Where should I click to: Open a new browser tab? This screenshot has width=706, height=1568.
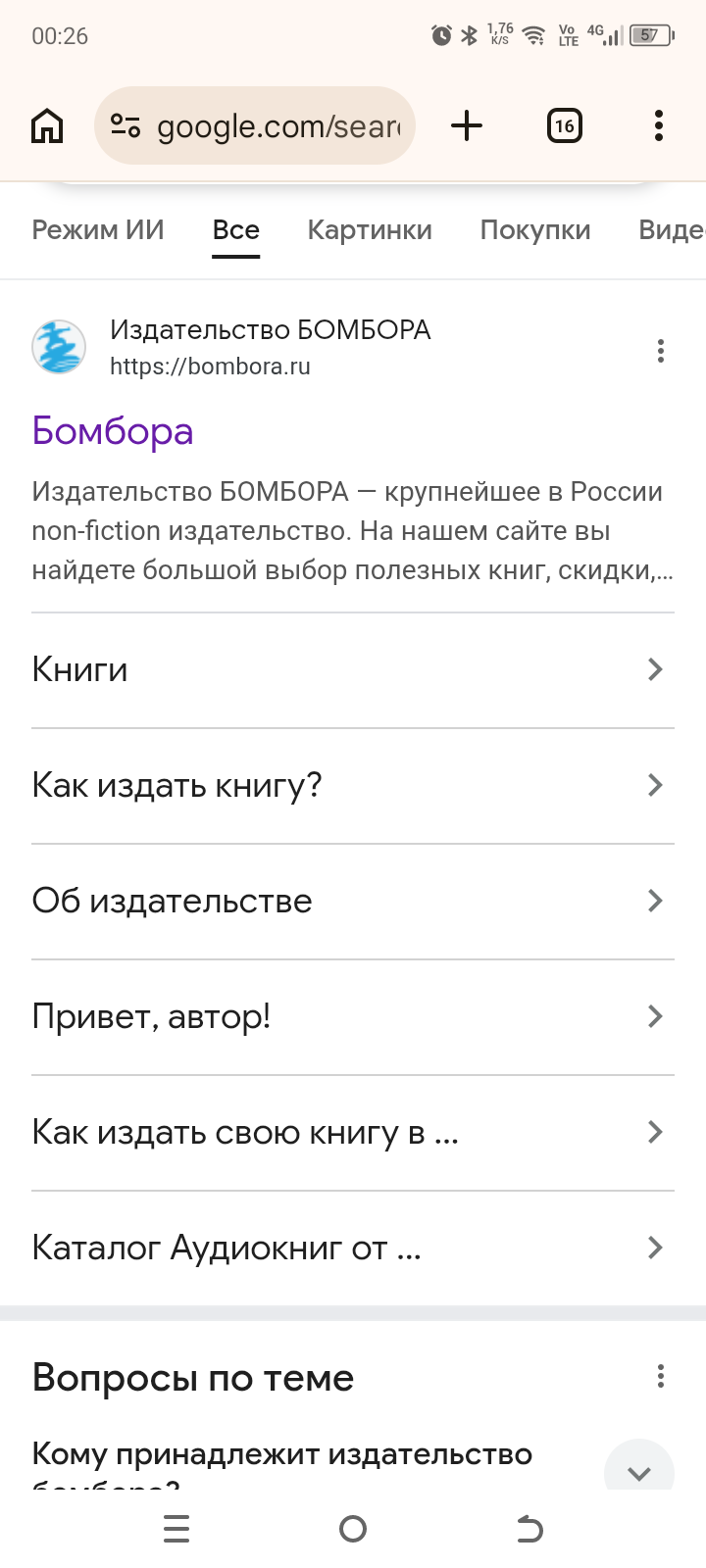point(467,125)
